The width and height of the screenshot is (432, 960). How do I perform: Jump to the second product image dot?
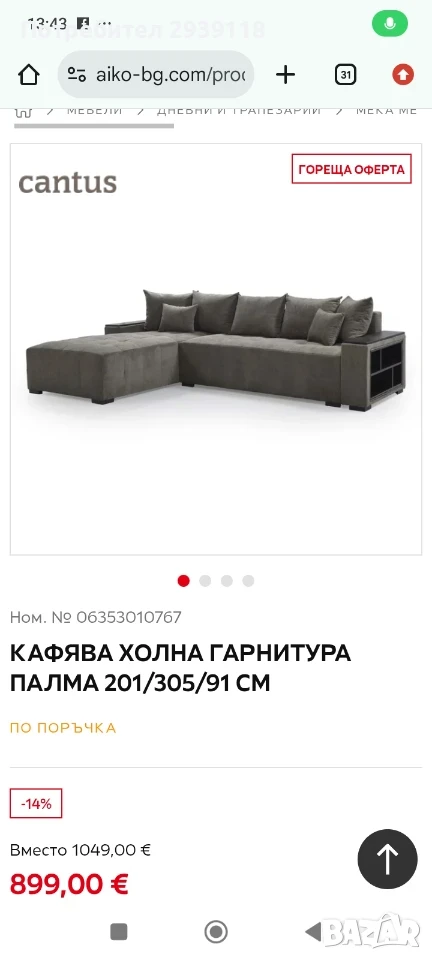(205, 581)
